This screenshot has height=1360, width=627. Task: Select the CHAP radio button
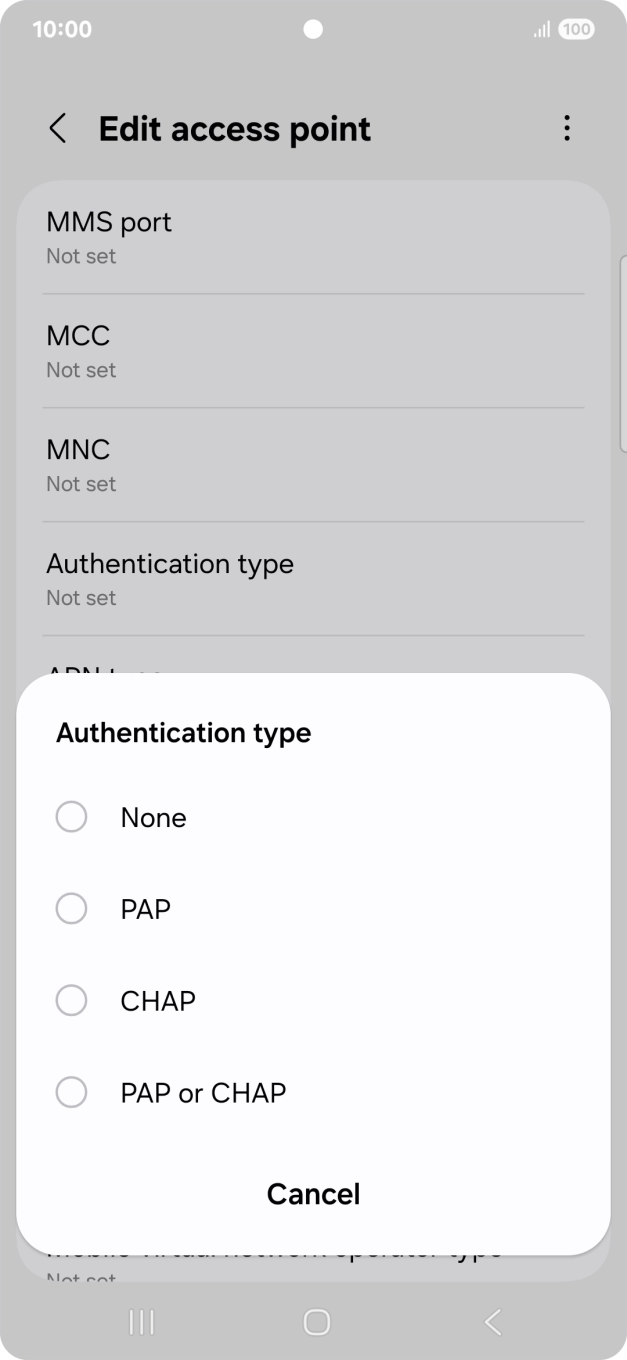tap(71, 1000)
